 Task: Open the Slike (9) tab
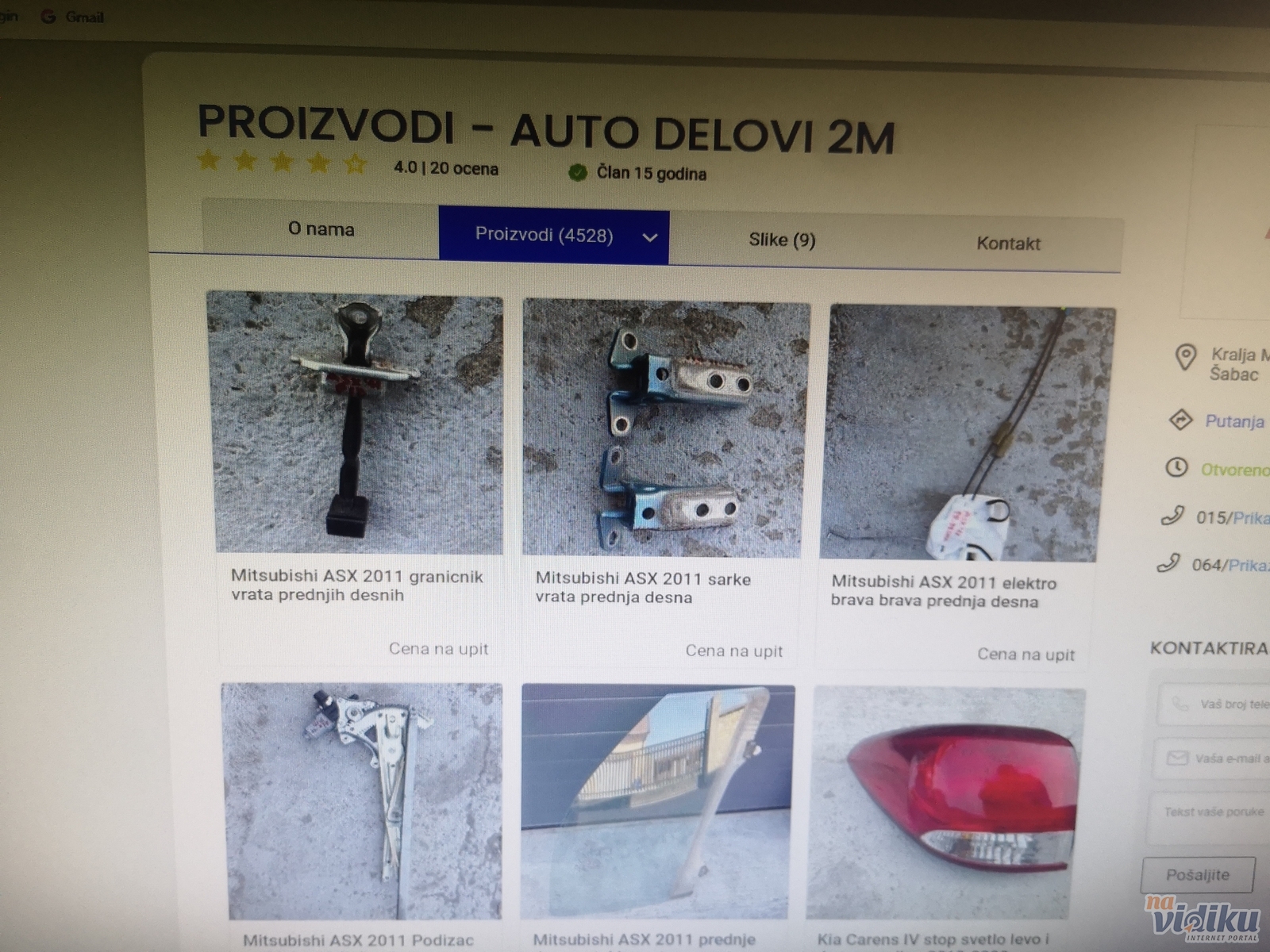pyautogui.click(x=782, y=240)
